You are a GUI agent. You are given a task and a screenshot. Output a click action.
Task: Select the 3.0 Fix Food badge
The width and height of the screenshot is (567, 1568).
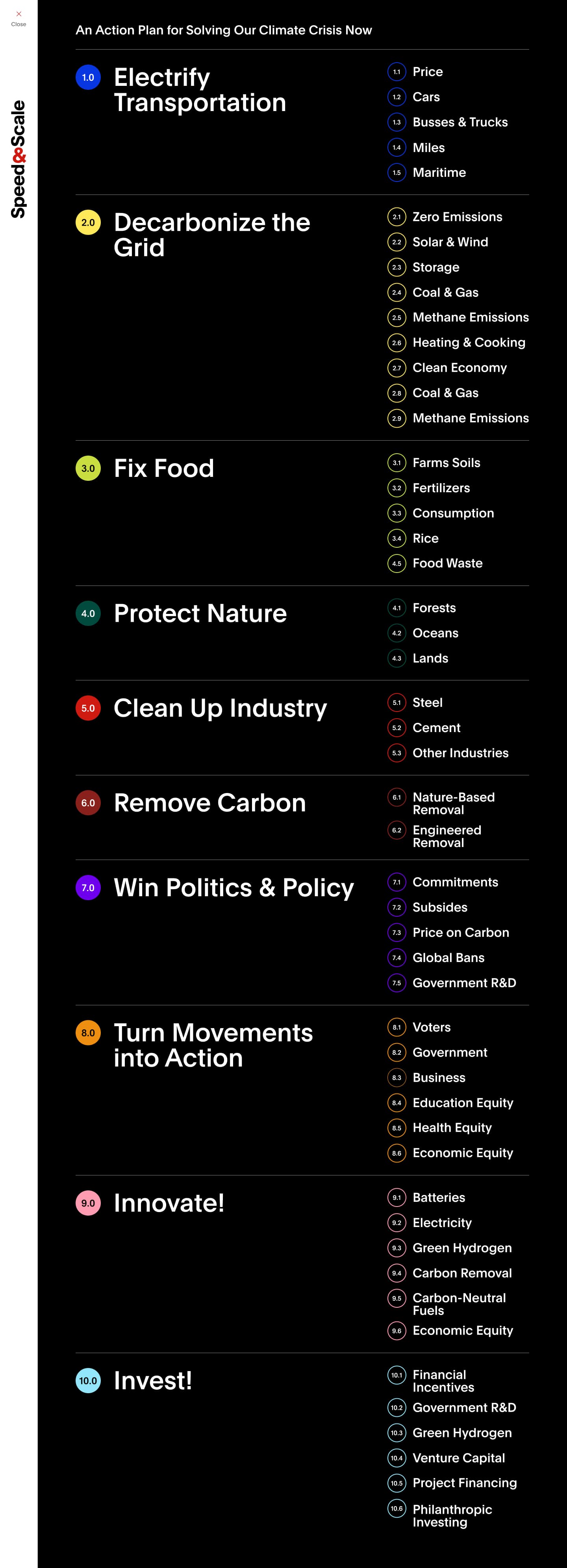(x=87, y=469)
